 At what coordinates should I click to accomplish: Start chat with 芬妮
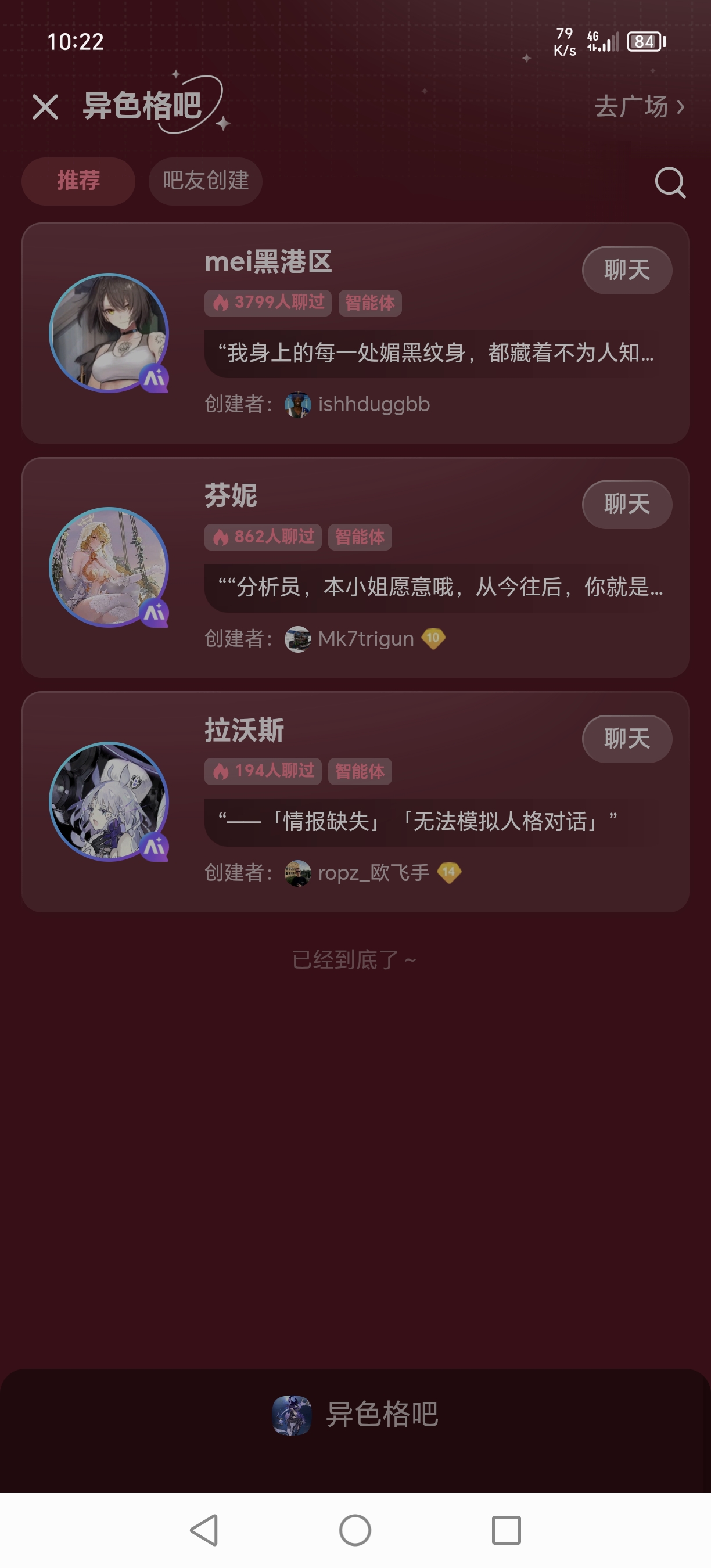point(626,505)
